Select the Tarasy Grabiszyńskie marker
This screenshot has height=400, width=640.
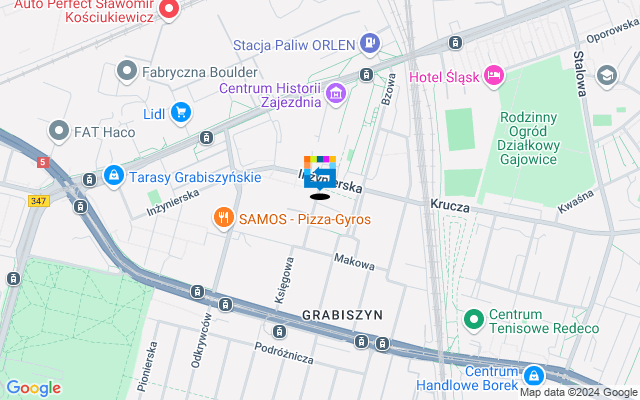point(115,176)
